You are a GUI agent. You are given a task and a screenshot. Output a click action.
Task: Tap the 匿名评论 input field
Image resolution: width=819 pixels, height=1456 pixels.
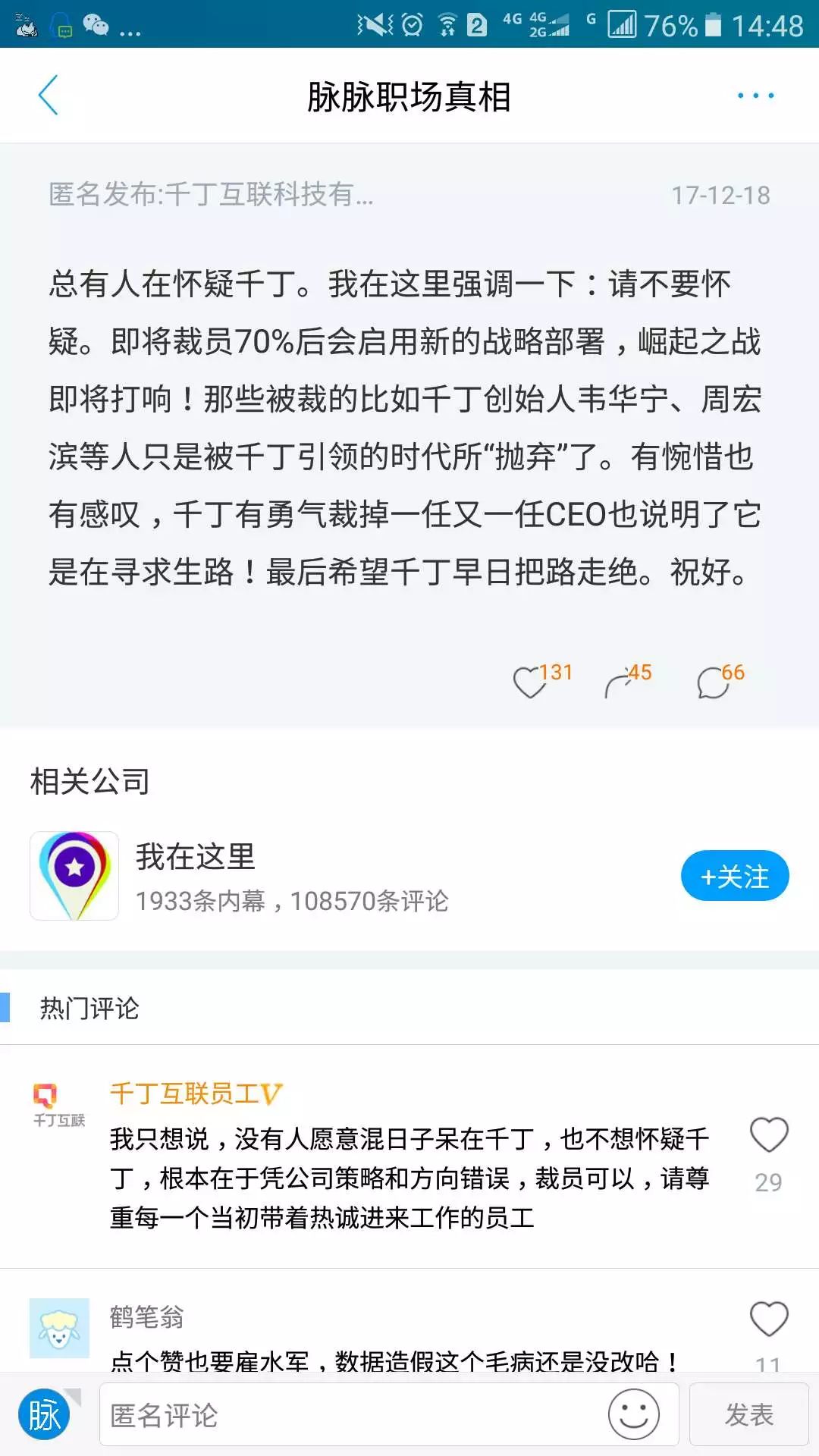303,1414
